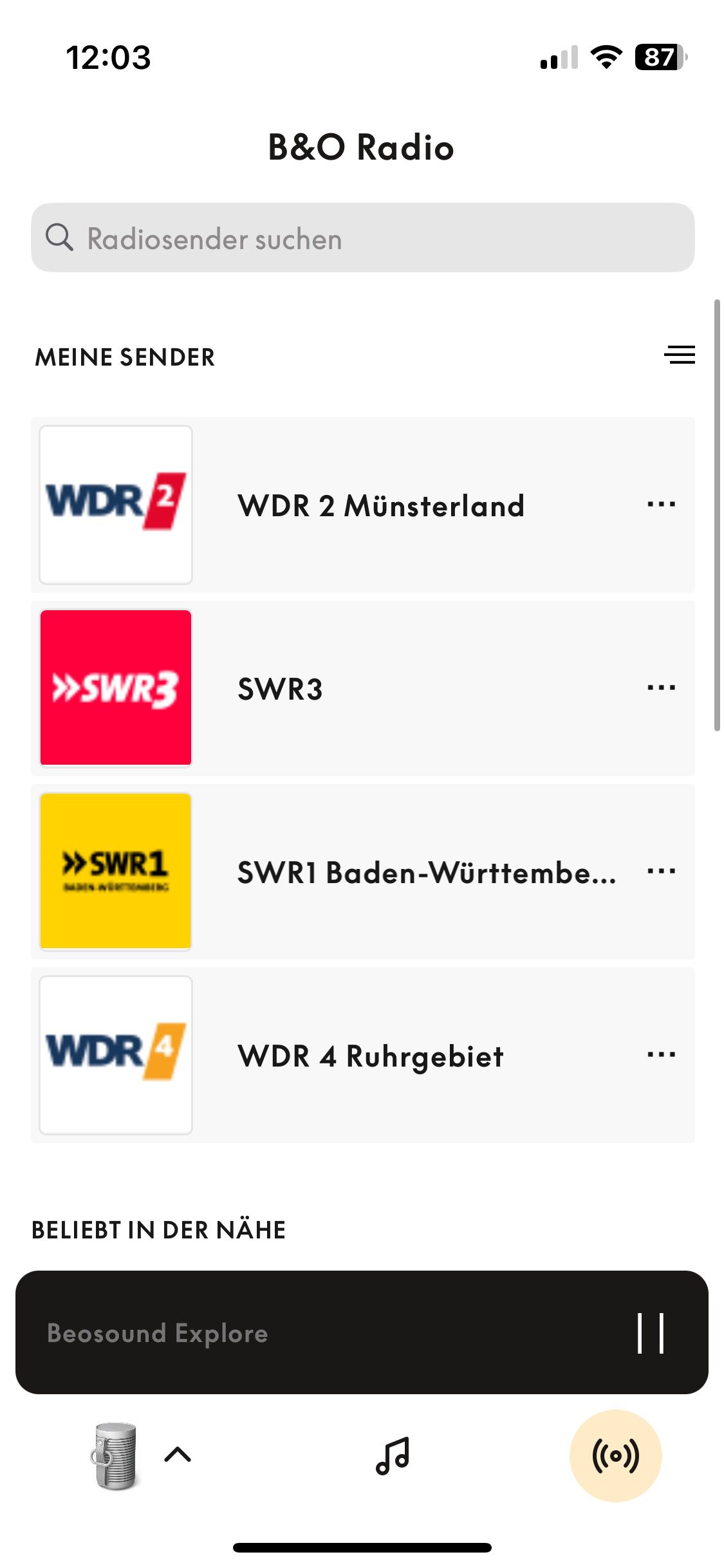The width and height of the screenshot is (724, 1568).
Task: Open the Meine Sender reorder menu icon
Action: [x=679, y=355]
